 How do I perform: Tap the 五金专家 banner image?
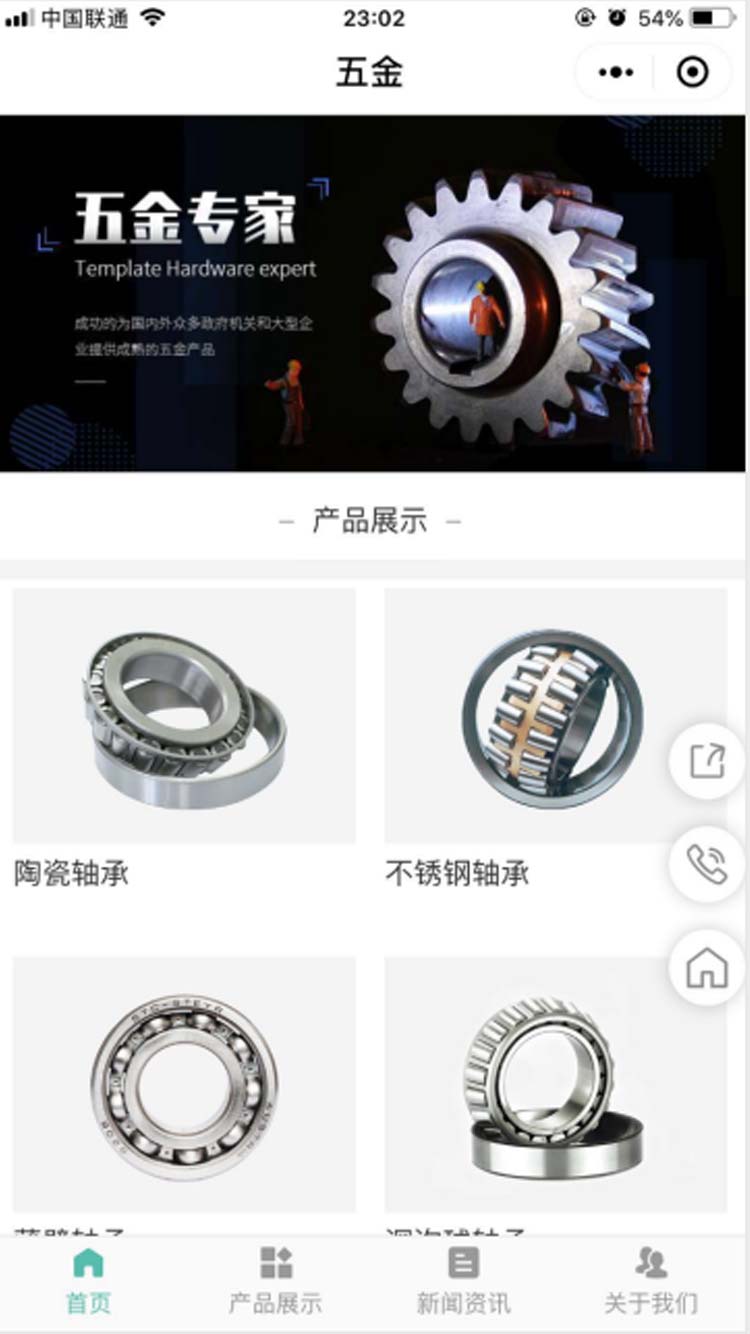click(375, 295)
